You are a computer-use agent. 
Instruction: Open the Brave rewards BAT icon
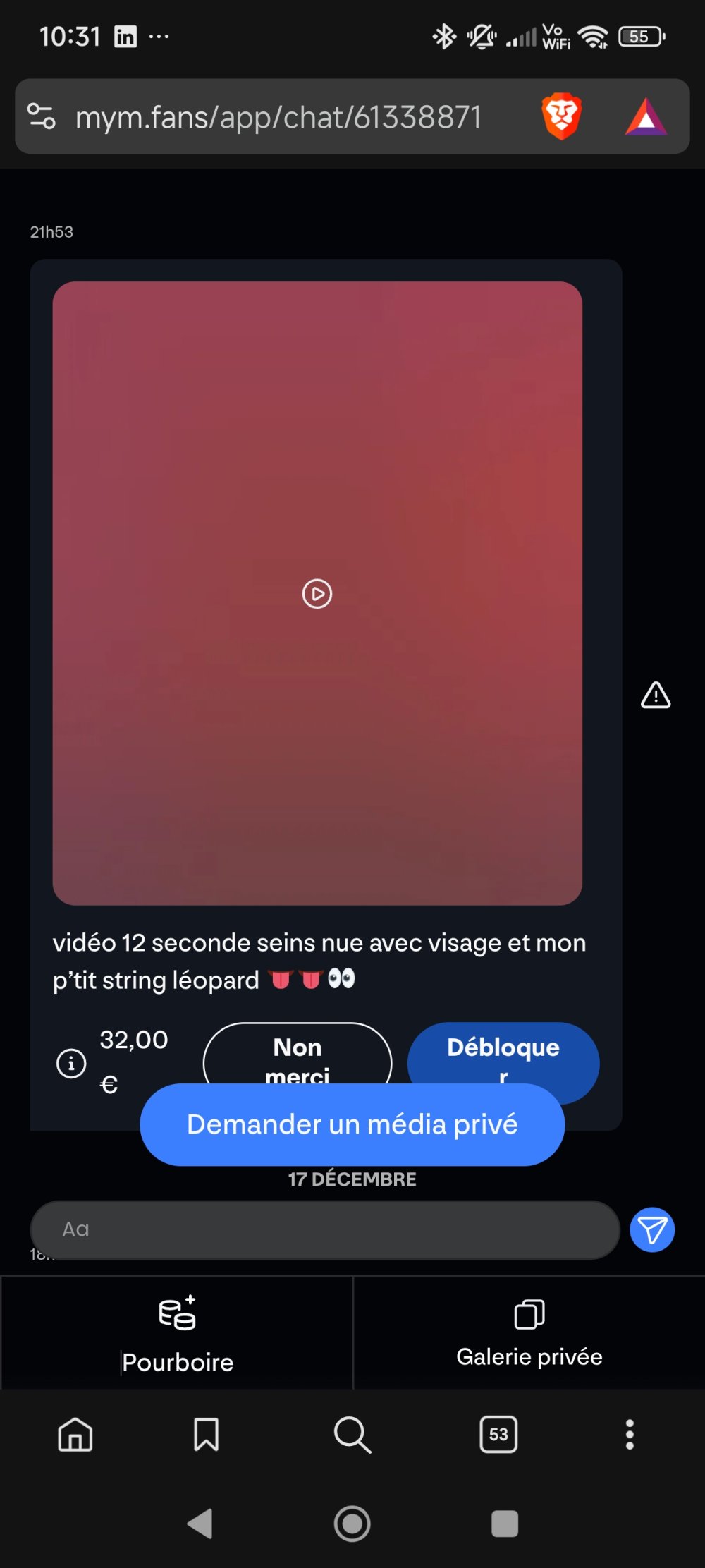point(646,117)
